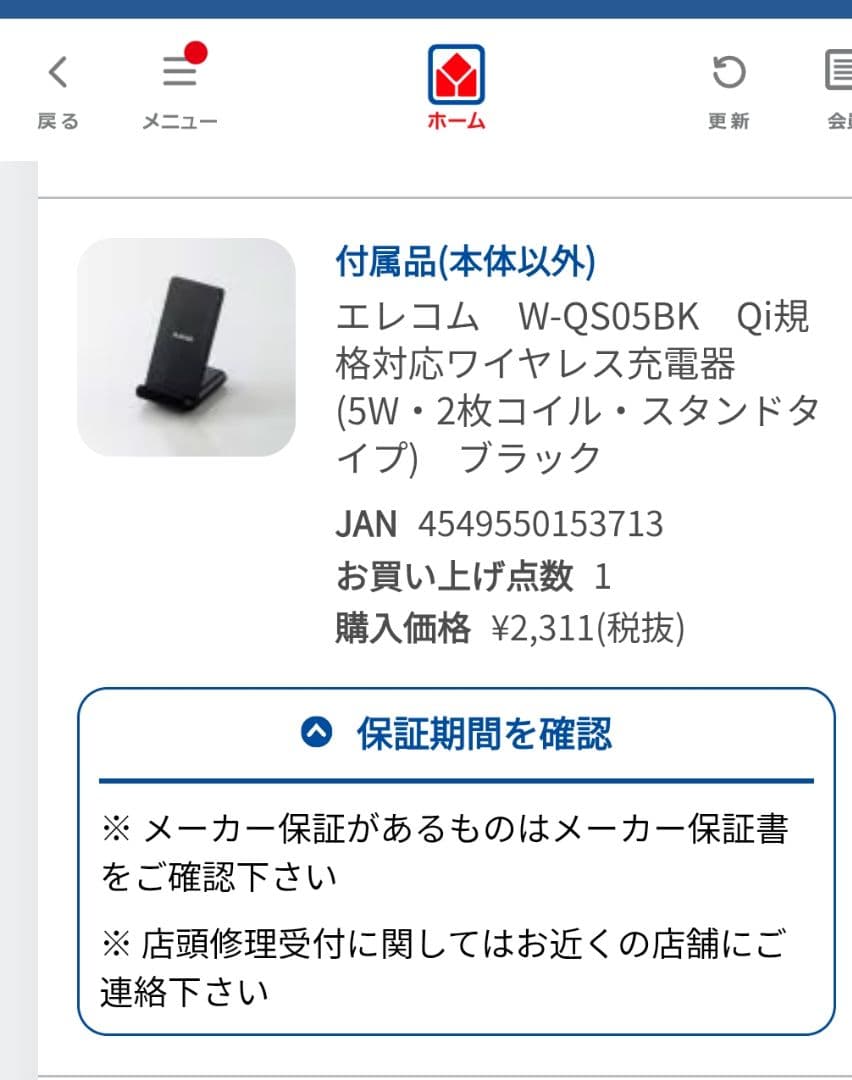Go back with the 戻る arrow
Image resolution: width=852 pixels, height=1080 pixels.
pos(58,88)
